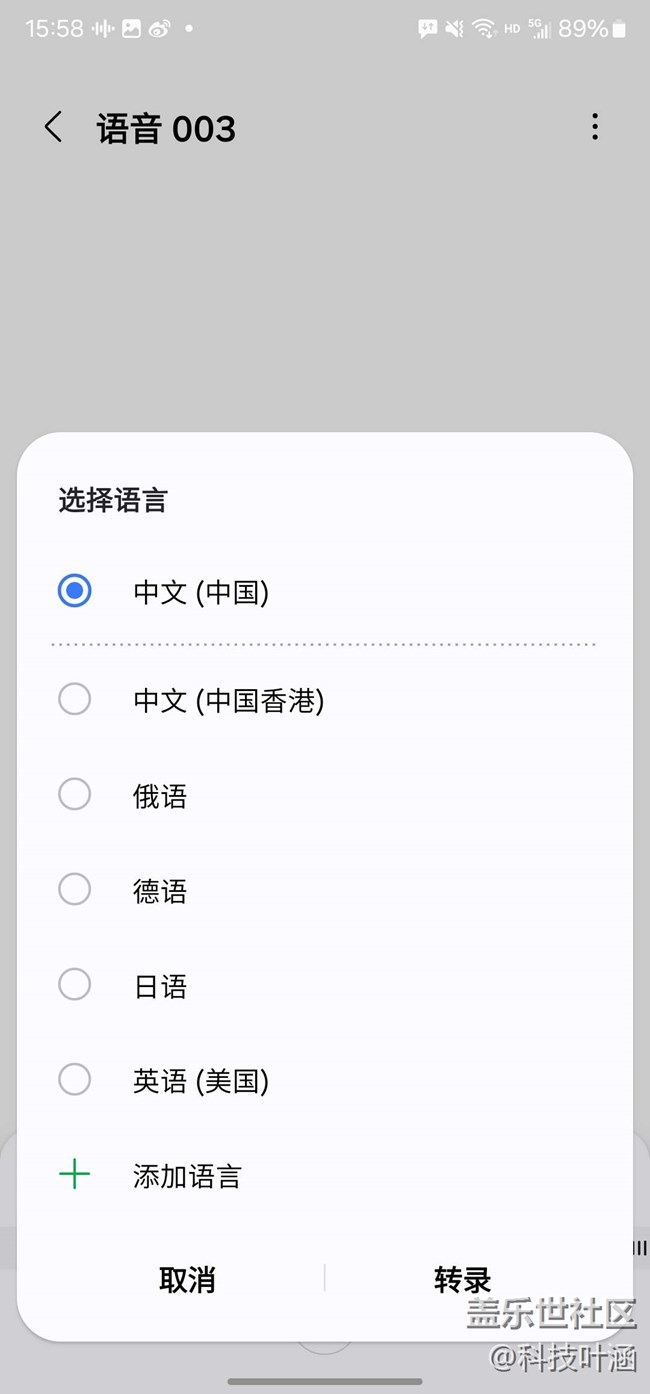Cancel with the 取消 button
This screenshot has width=650, height=1394.
[187, 1279]
